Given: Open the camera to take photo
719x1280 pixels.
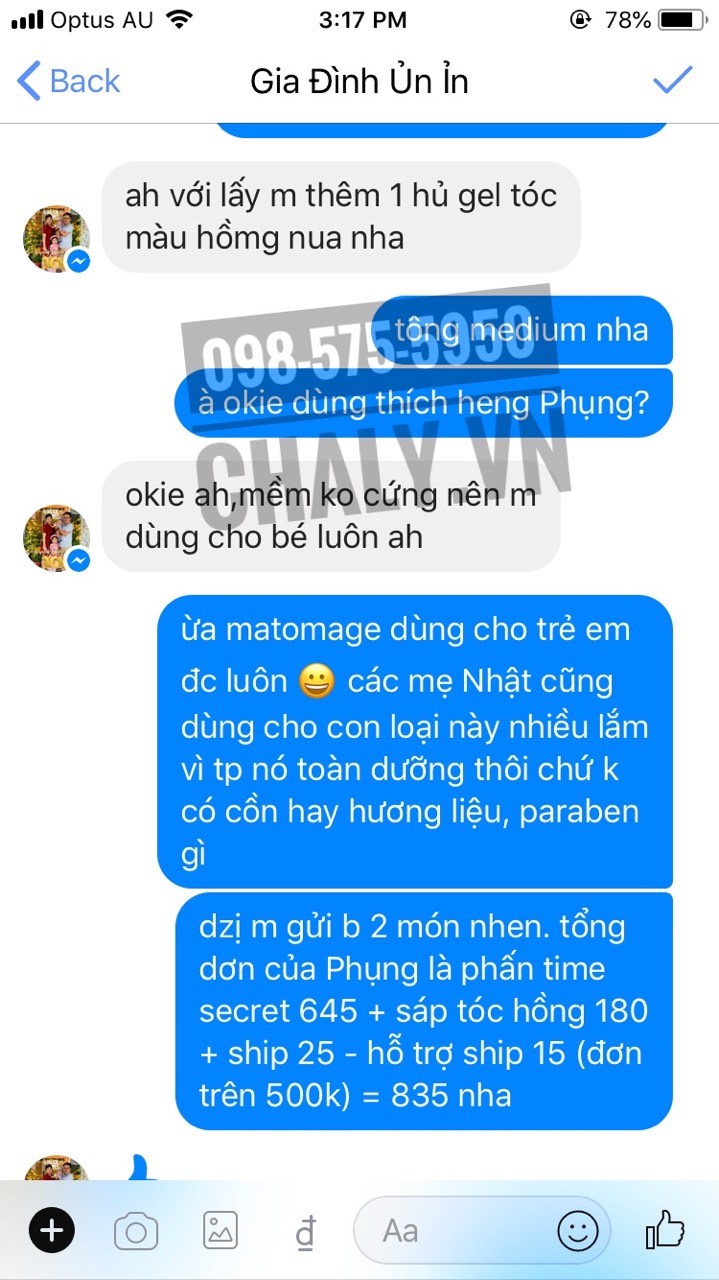Looking at the screenshot, I should point(136,1231).
